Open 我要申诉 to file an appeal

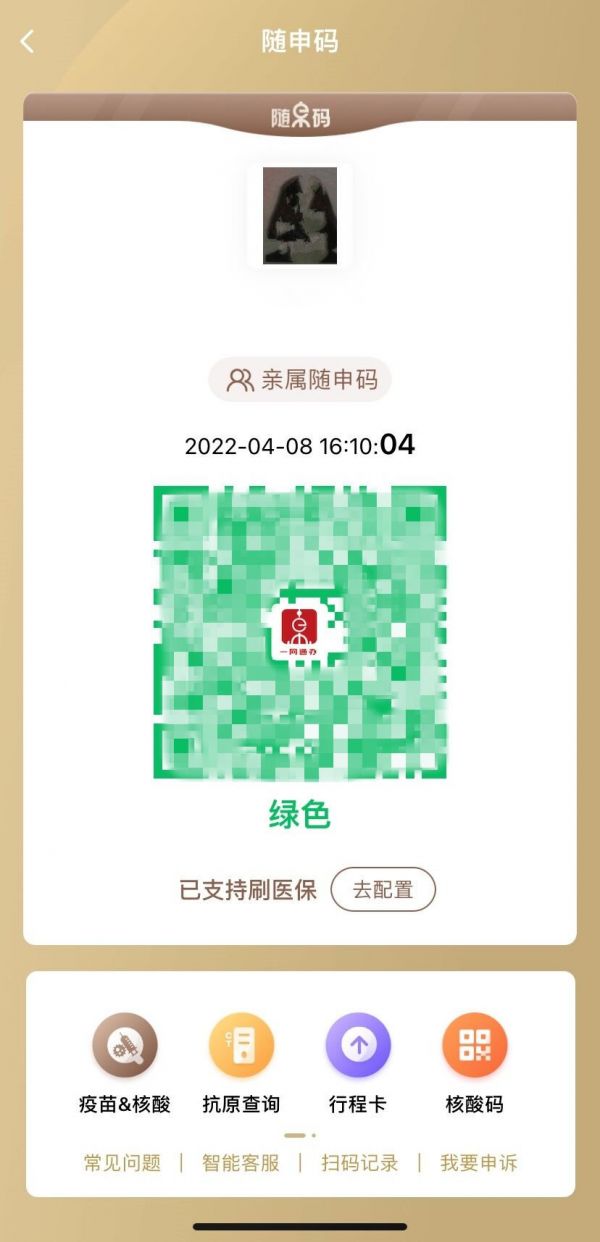tap(478, 1163)
